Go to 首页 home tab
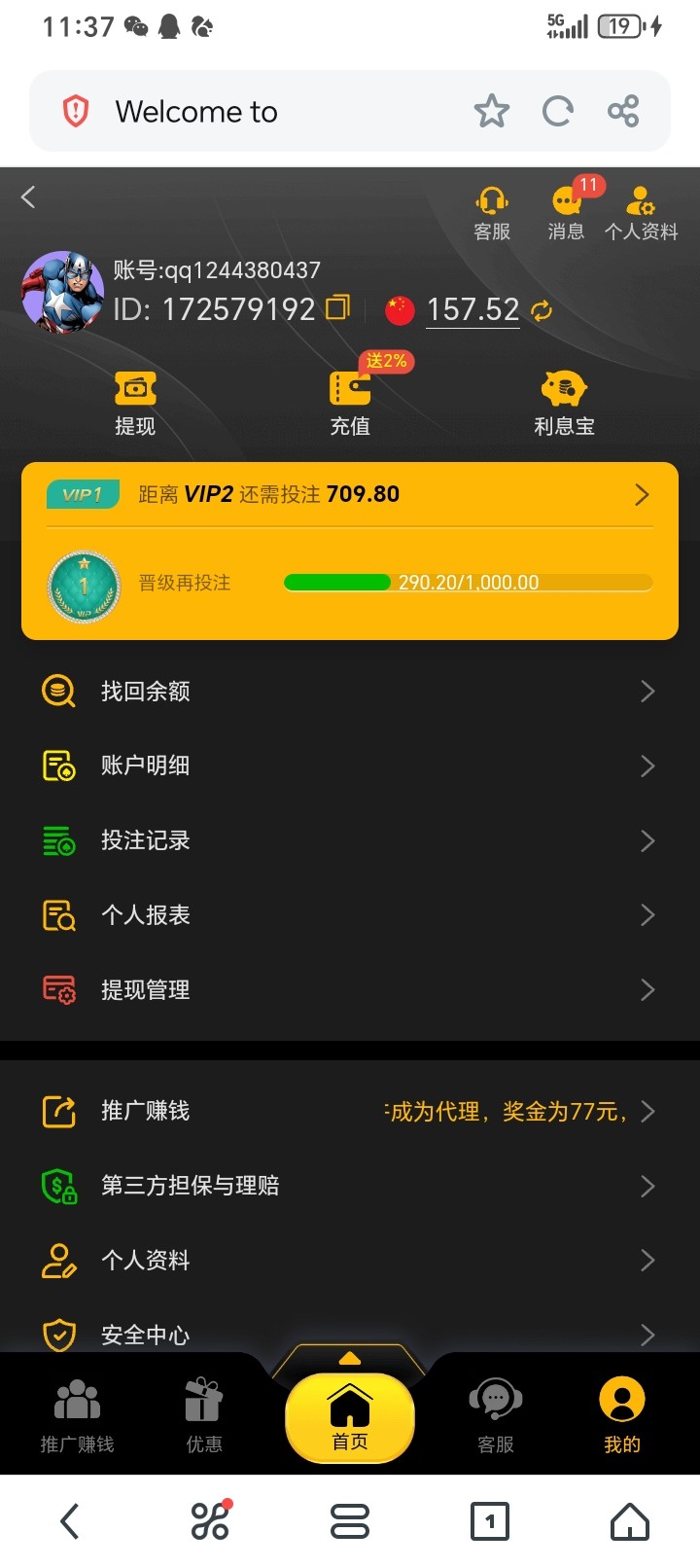700x1568 pixels. point(350,1418)
